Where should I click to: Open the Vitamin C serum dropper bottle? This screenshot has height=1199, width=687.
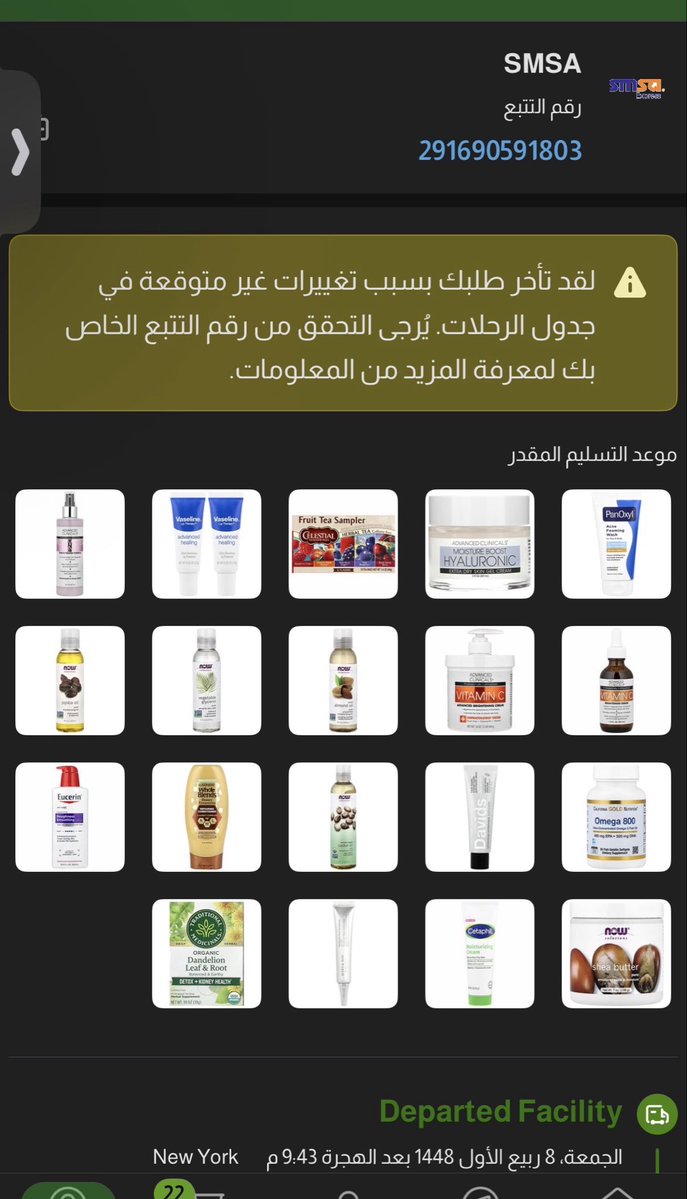pyautogui.click(x=616, y=681)
